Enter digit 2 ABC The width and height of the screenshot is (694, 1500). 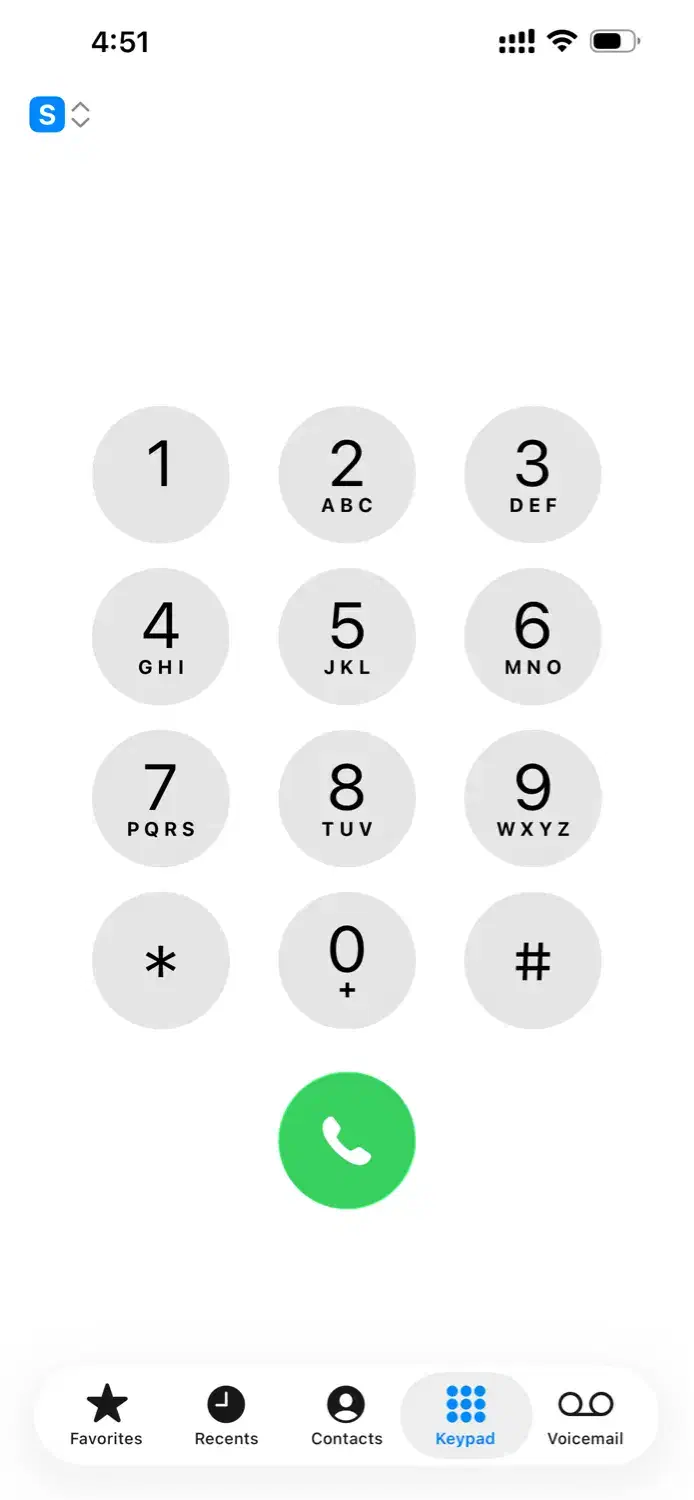(347, 475)
